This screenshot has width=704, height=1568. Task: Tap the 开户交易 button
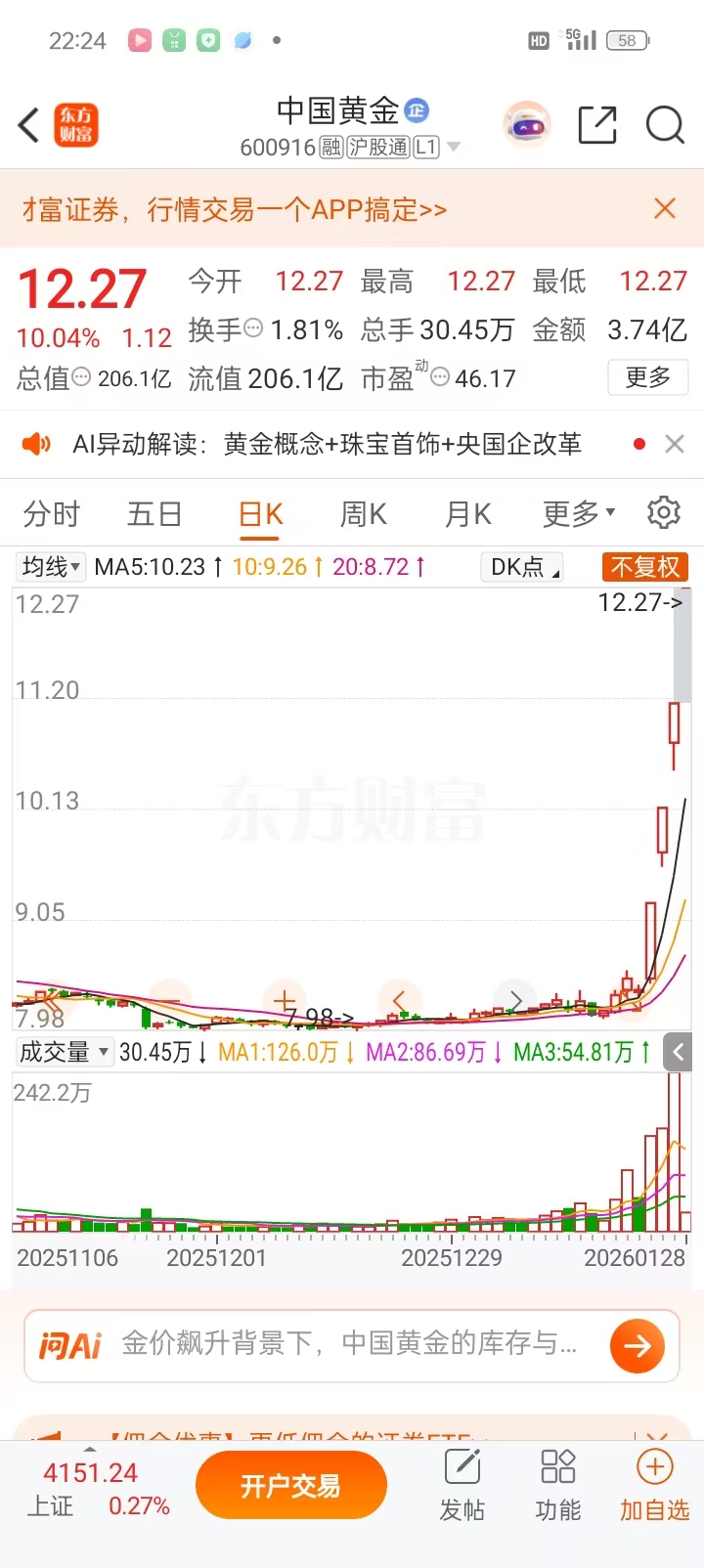[290, 1486]
